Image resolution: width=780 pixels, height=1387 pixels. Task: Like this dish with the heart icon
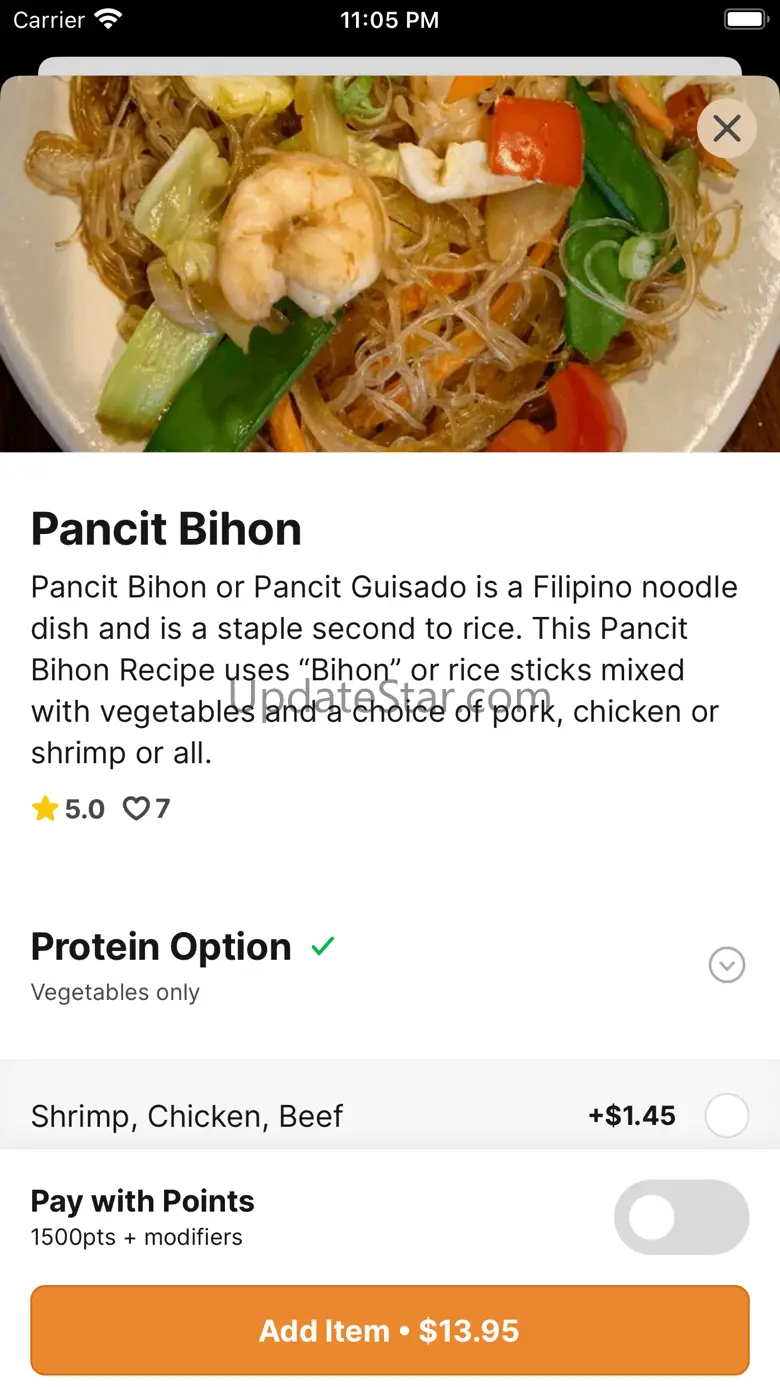pyautogui.click(x=136, y=808)
